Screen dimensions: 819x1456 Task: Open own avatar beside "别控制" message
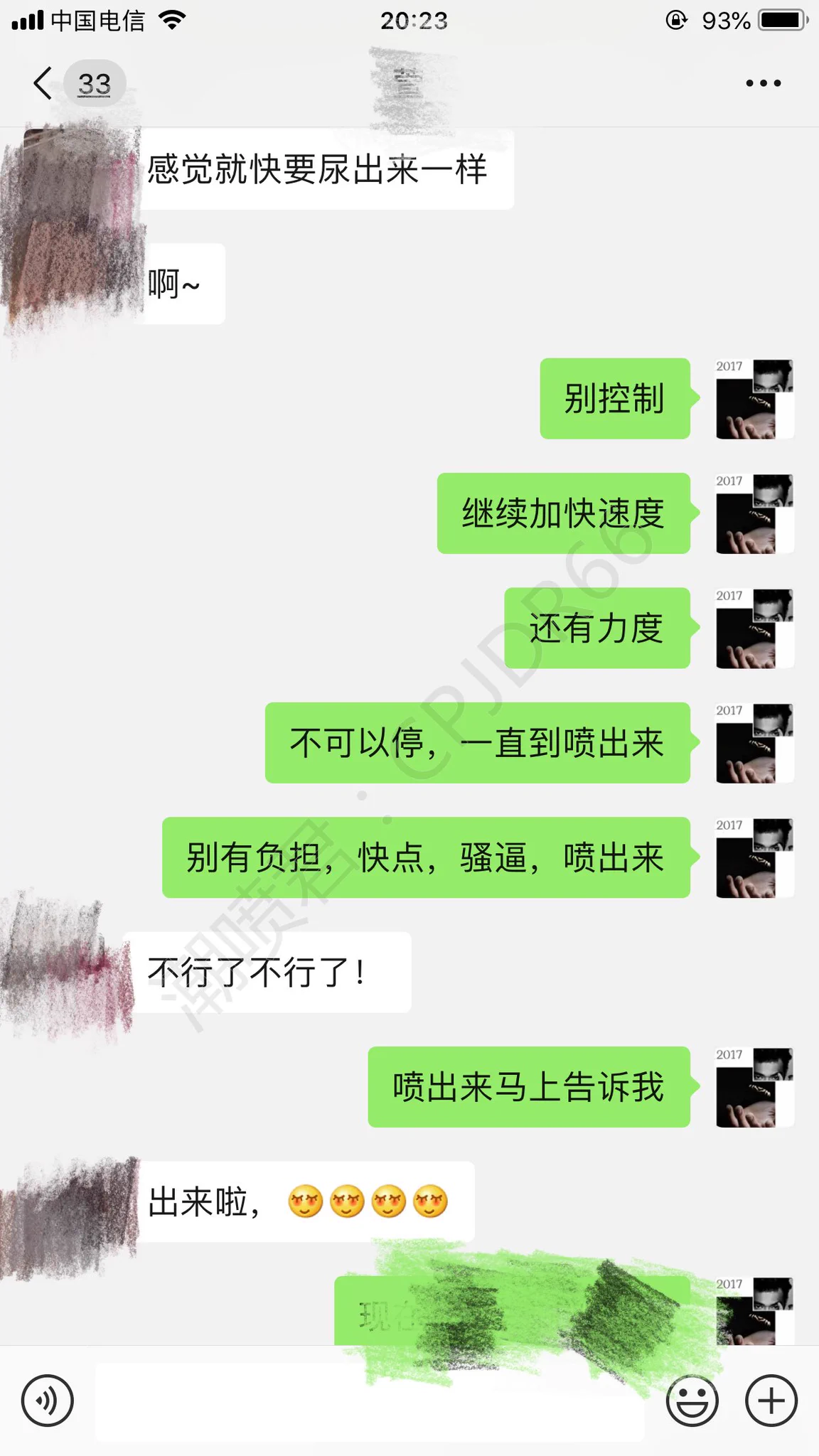pyautogui.click(x=754, y=399)
